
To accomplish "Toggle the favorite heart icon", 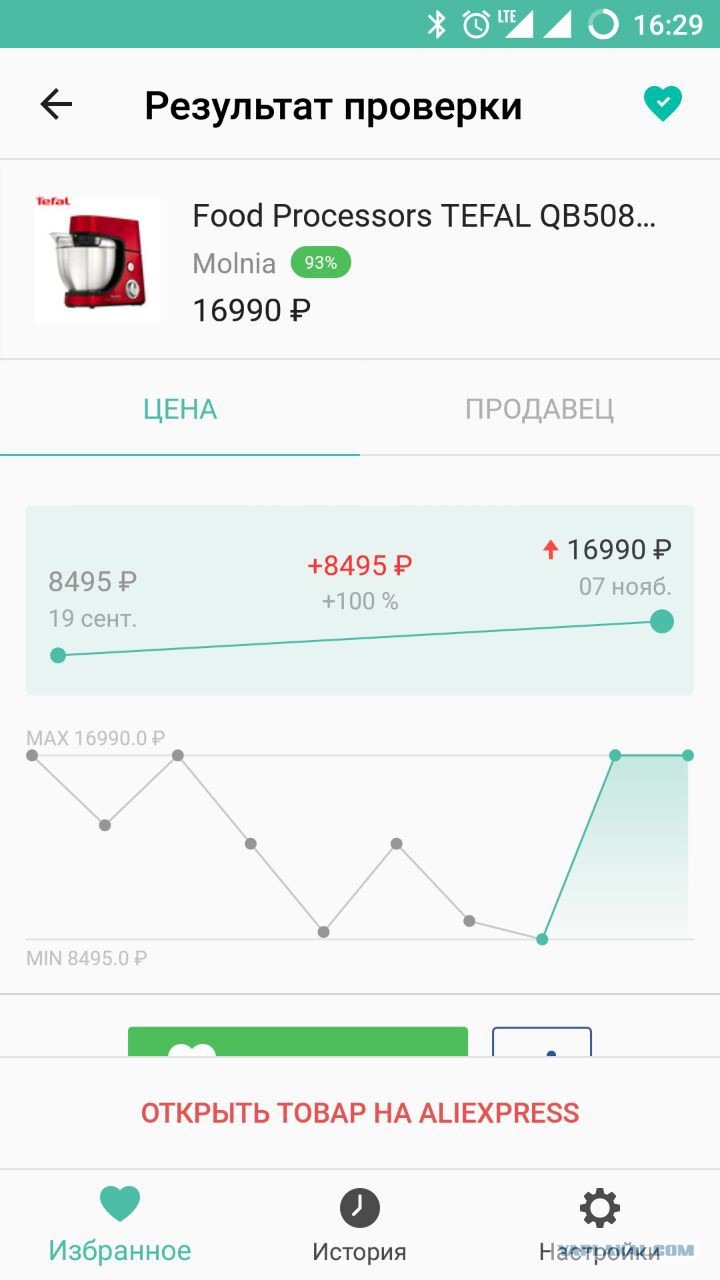I will 662,103.
